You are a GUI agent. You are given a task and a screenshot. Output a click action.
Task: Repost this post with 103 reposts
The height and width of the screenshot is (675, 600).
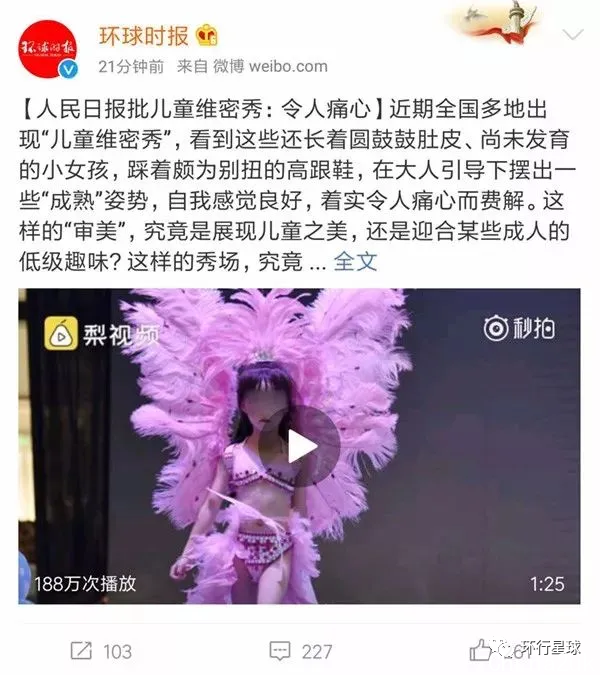coord(101,651)
